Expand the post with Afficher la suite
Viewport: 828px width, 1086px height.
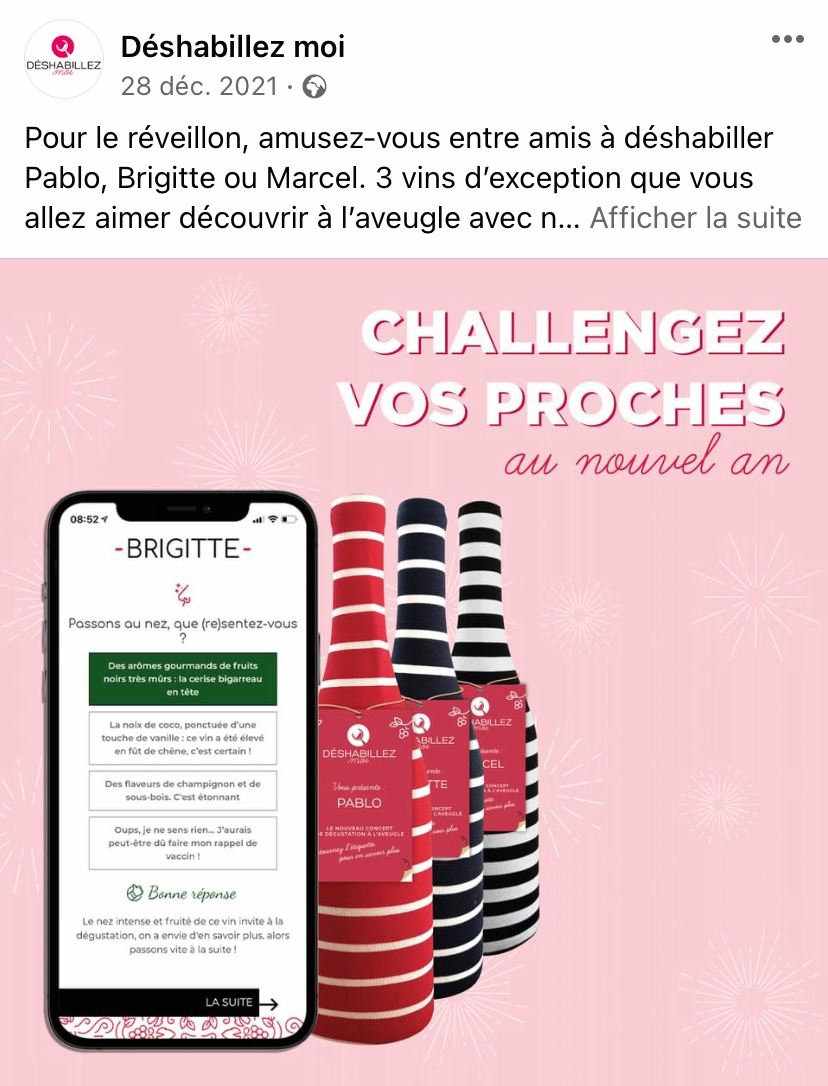695,217
